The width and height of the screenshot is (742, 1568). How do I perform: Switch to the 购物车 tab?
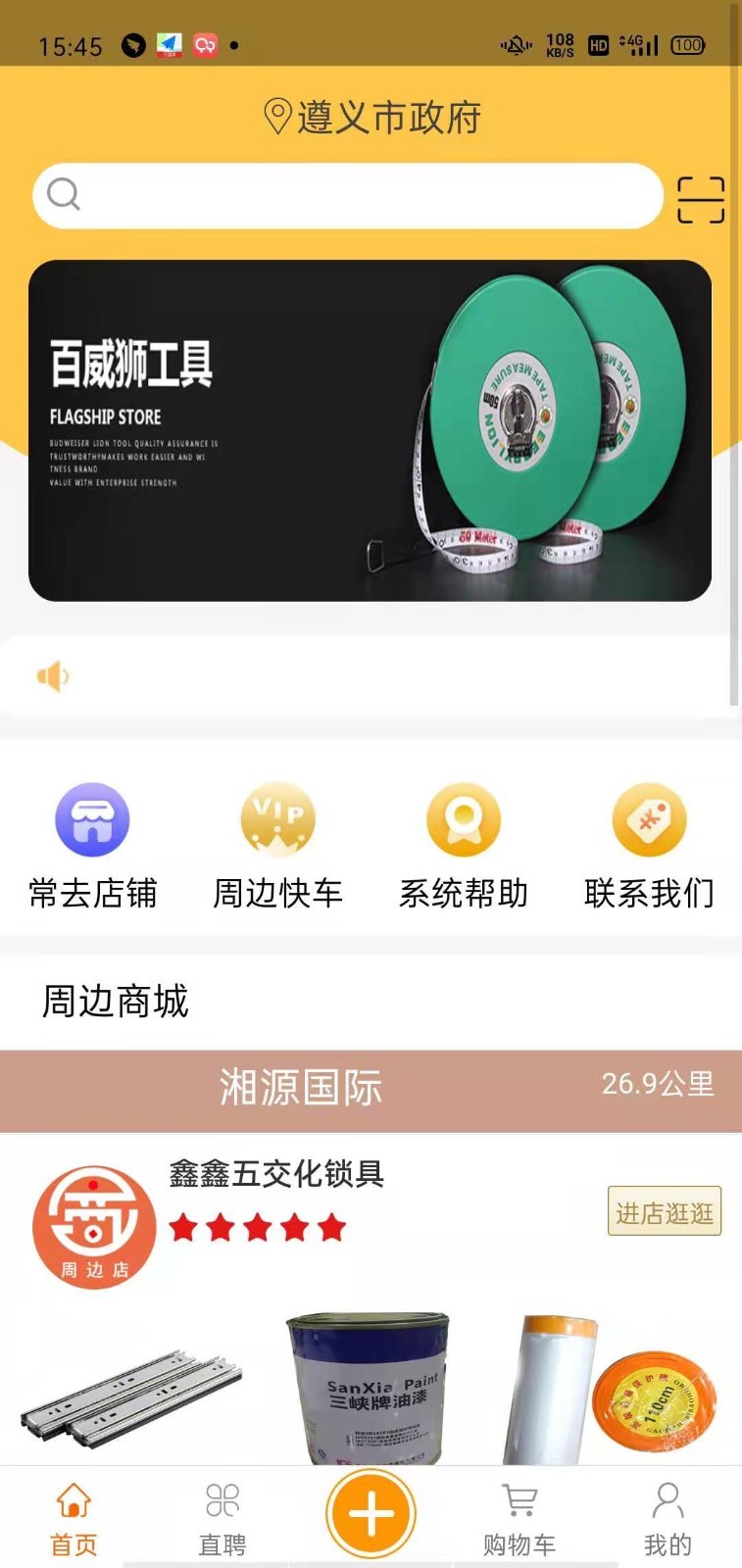pos(519,1517)
